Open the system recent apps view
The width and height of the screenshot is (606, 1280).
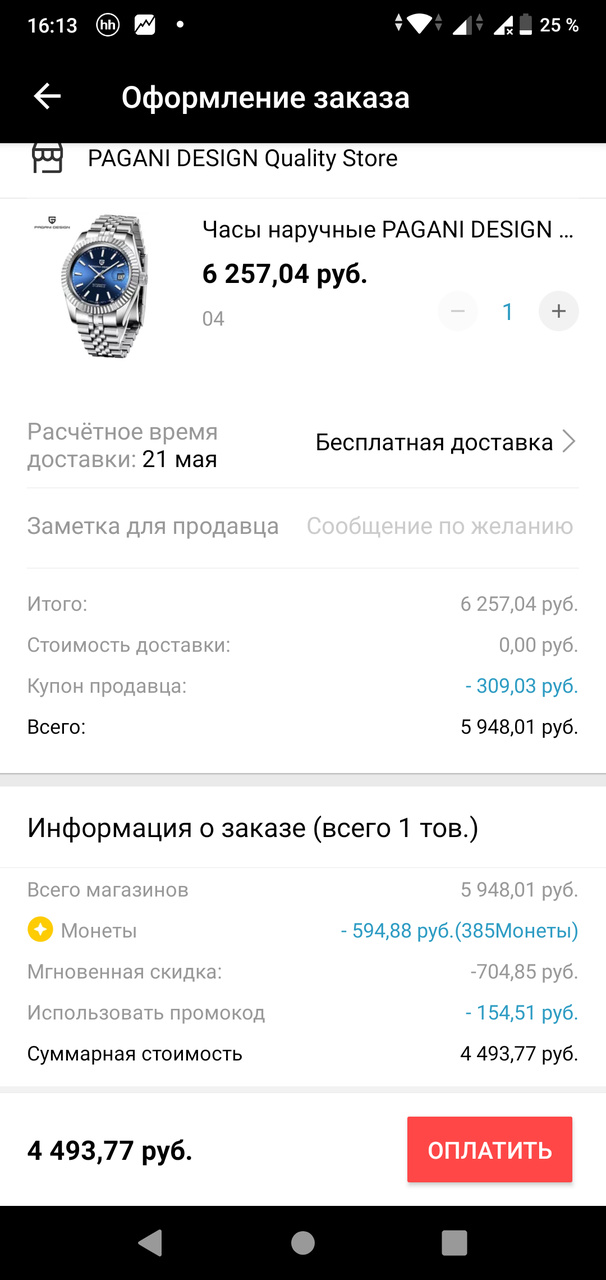tap(454, 1243)
